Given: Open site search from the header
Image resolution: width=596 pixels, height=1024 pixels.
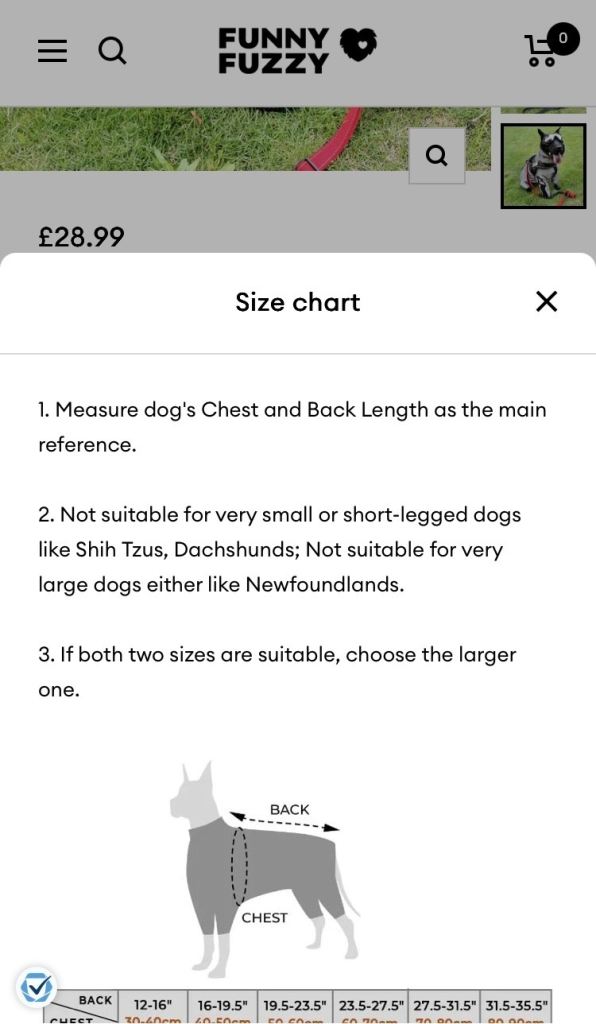Looking at the screenshot, I should point(112,50).
